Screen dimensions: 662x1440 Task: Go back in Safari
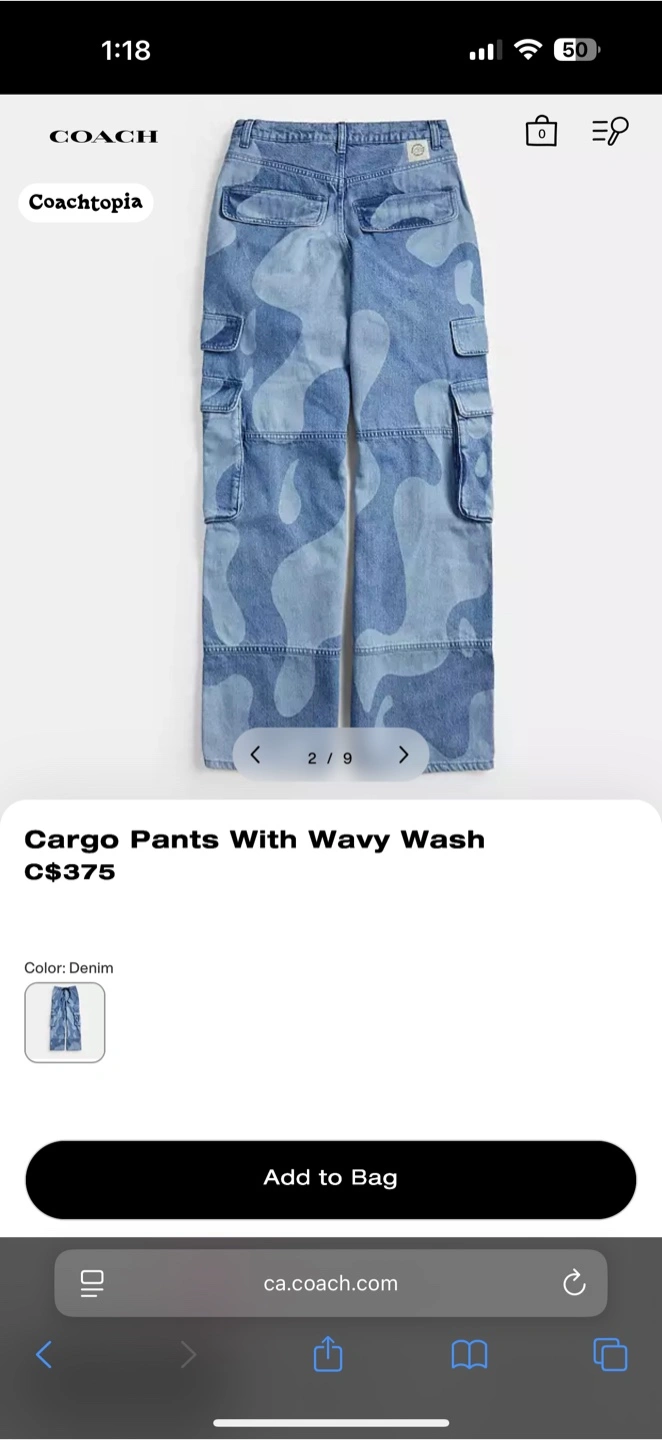[x=43, y=1355]
